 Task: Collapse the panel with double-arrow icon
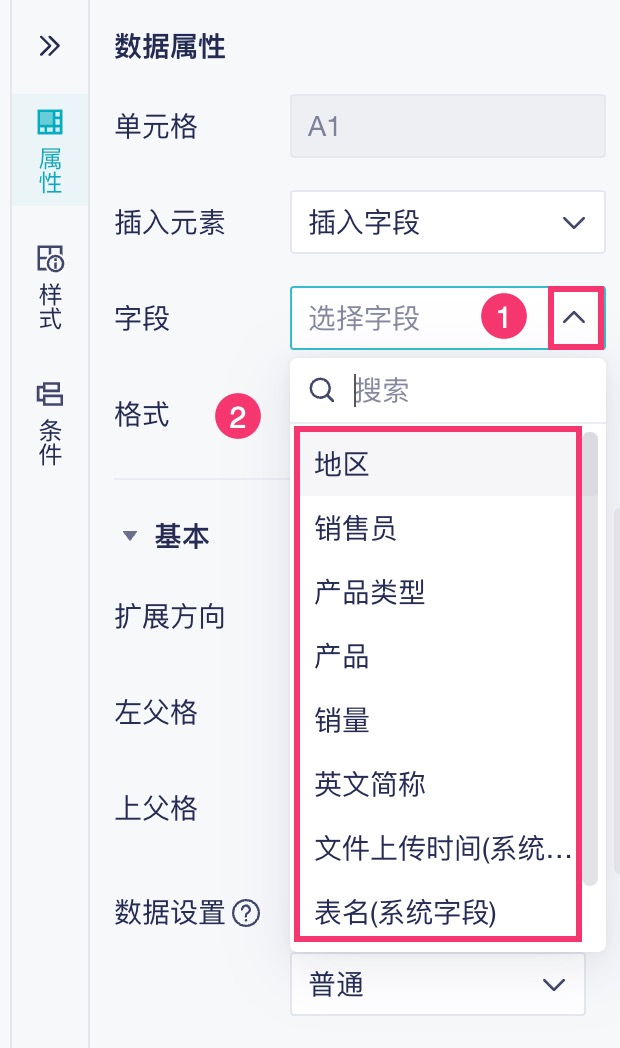tap(49, 46)
